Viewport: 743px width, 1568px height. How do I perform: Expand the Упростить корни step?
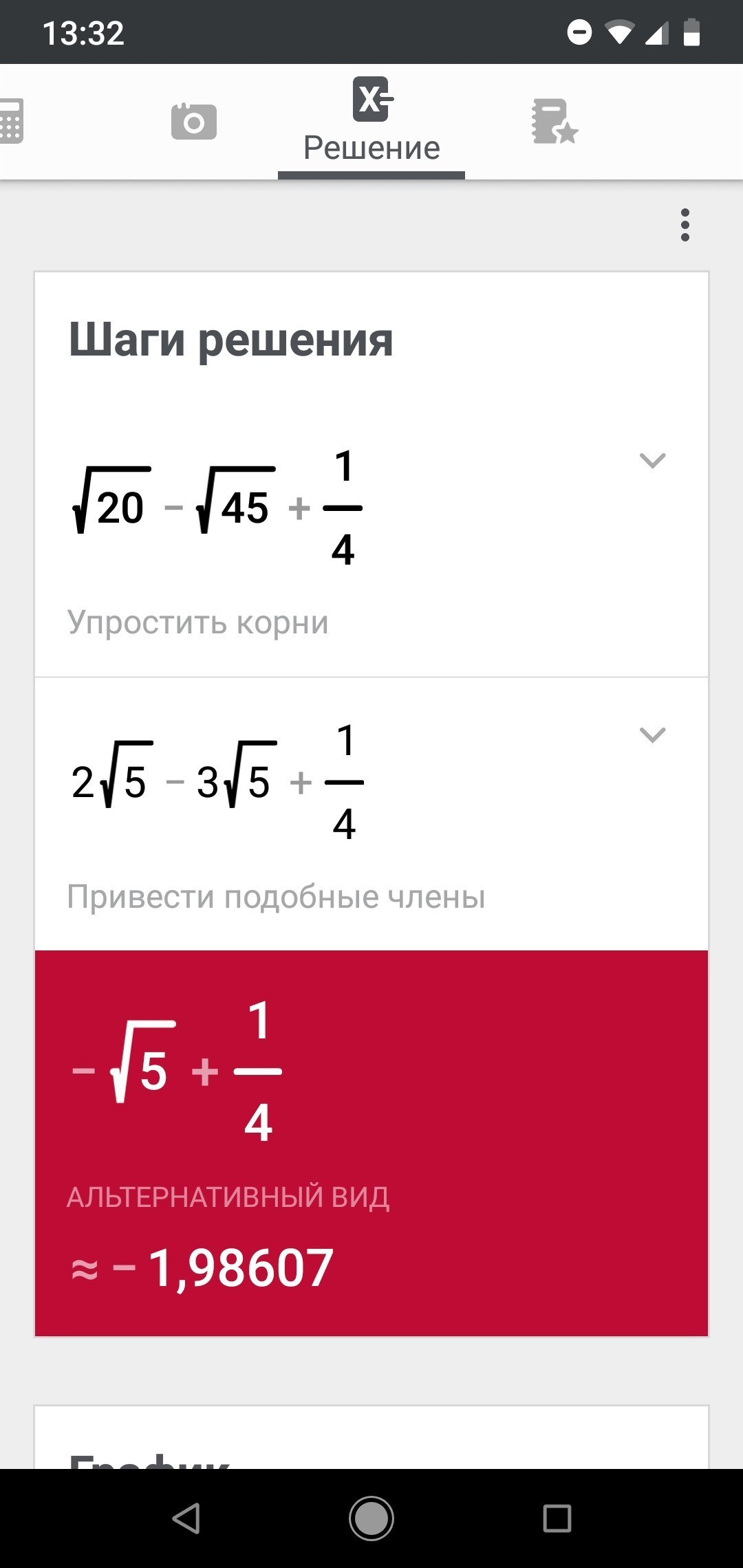[x=652, y=460]
